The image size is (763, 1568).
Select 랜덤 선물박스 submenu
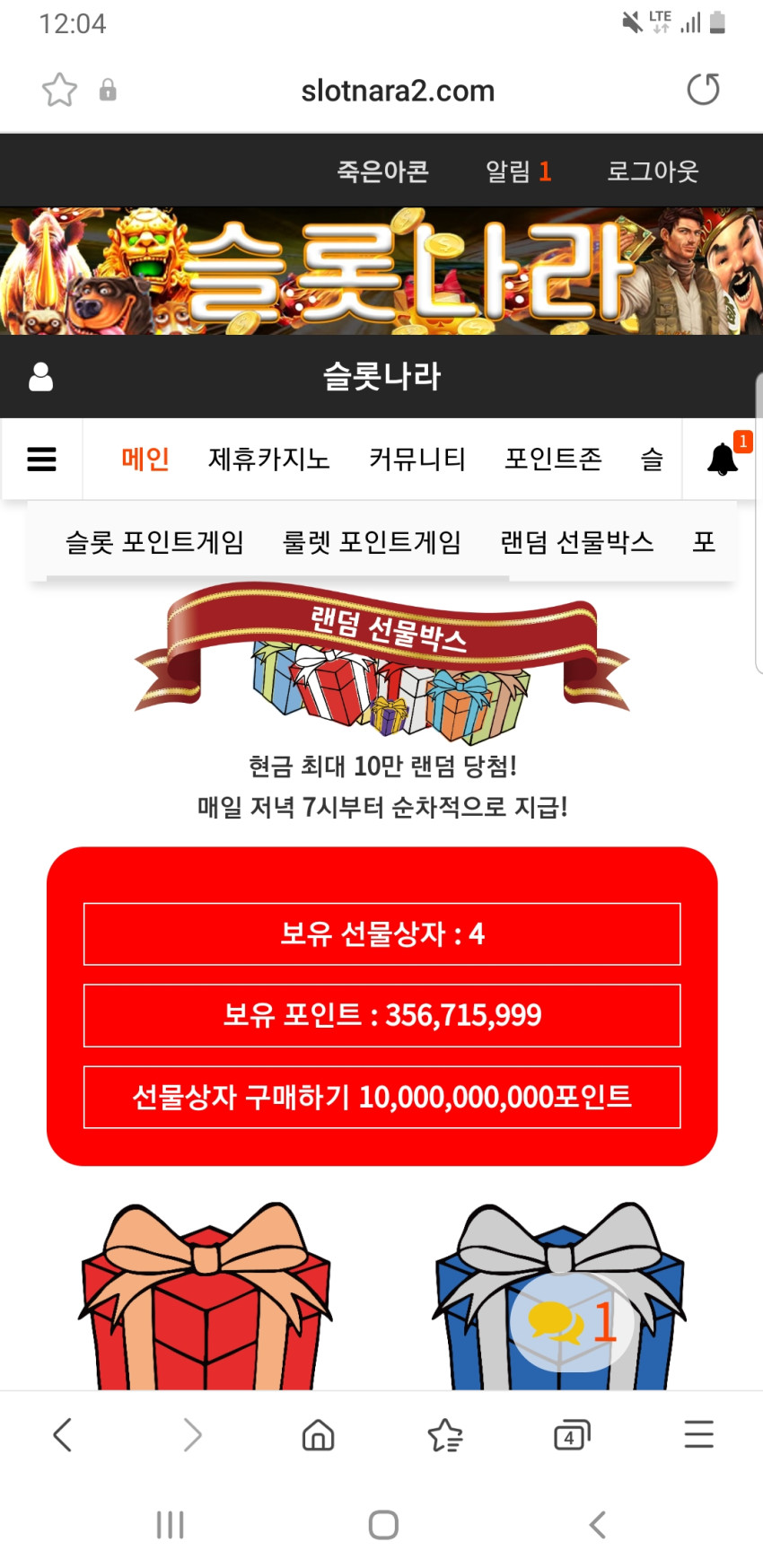coord(577,542)
